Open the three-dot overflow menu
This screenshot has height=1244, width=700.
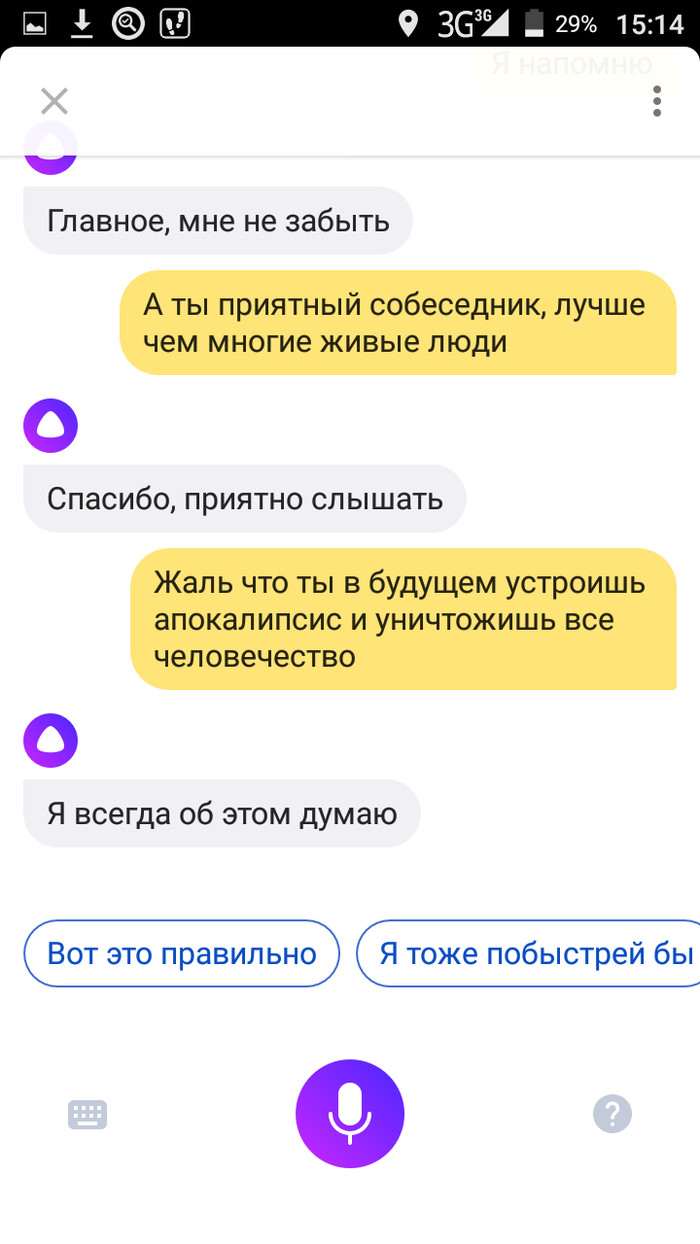pos(657,101)
